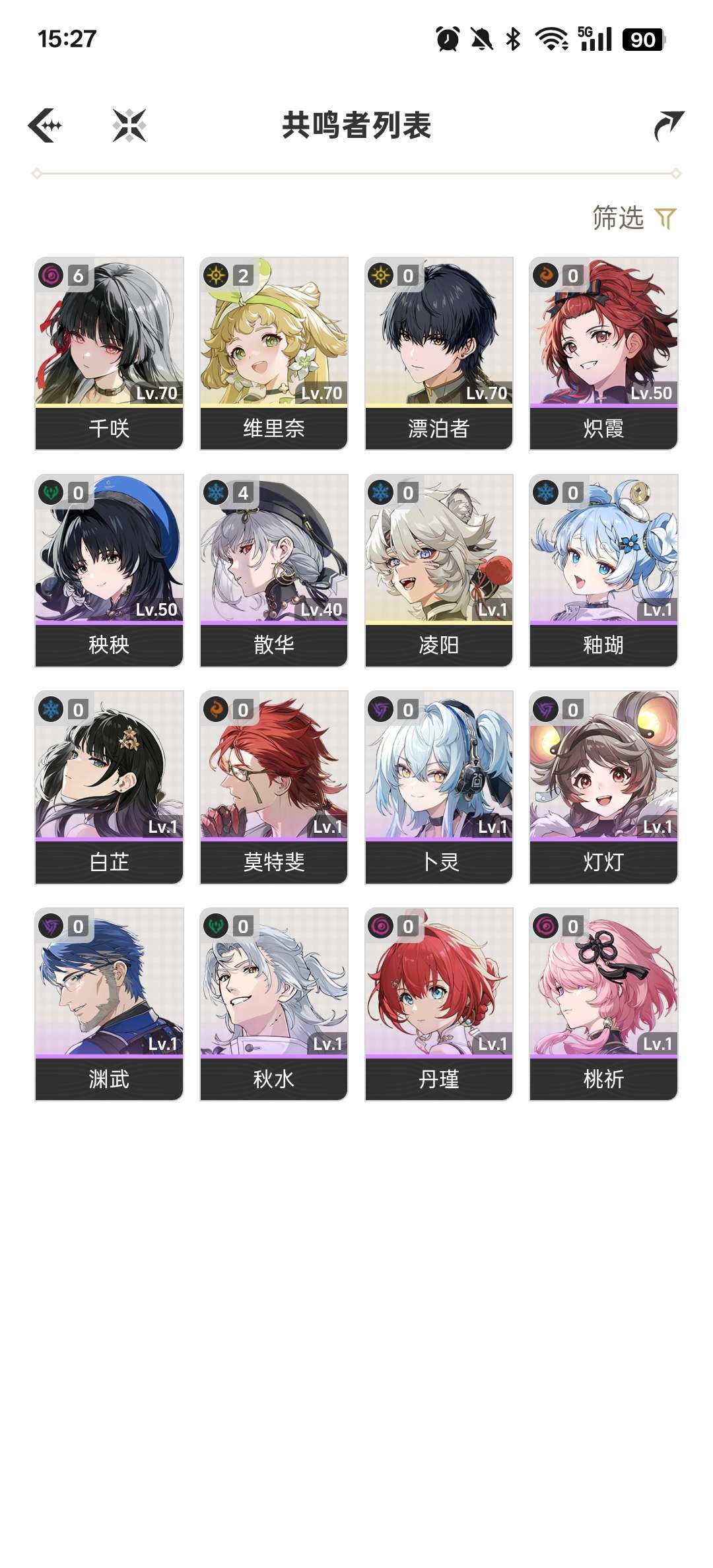Open 白芷 character card
The height and width of the screenshot is (1568, 713).
pyautogui.click(x=109, y=788)
